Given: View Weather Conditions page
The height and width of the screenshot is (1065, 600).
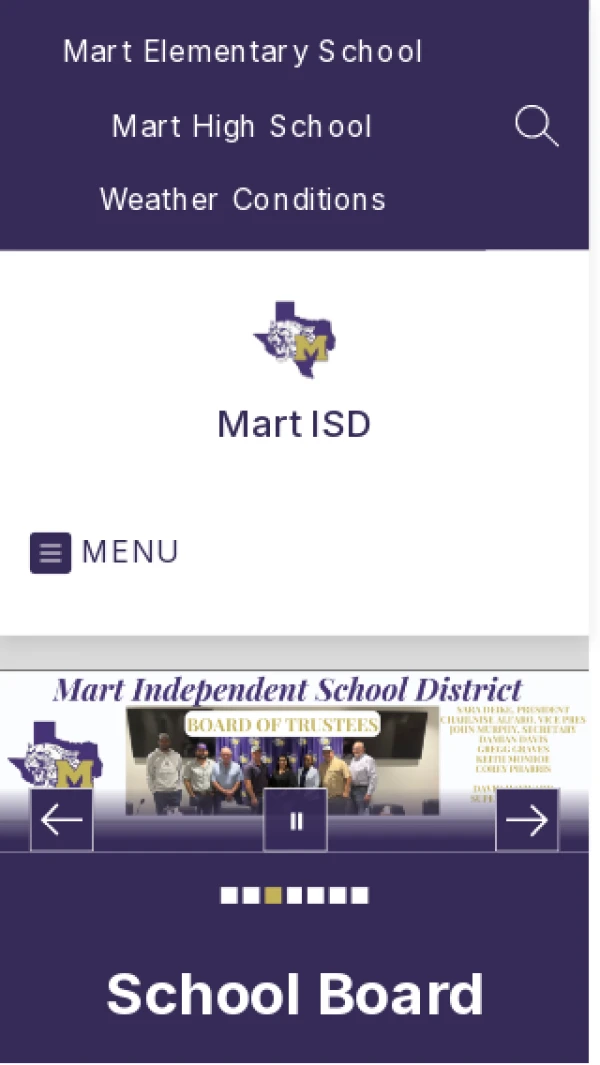Looking at the screenshot, I should tap(243, 199).
